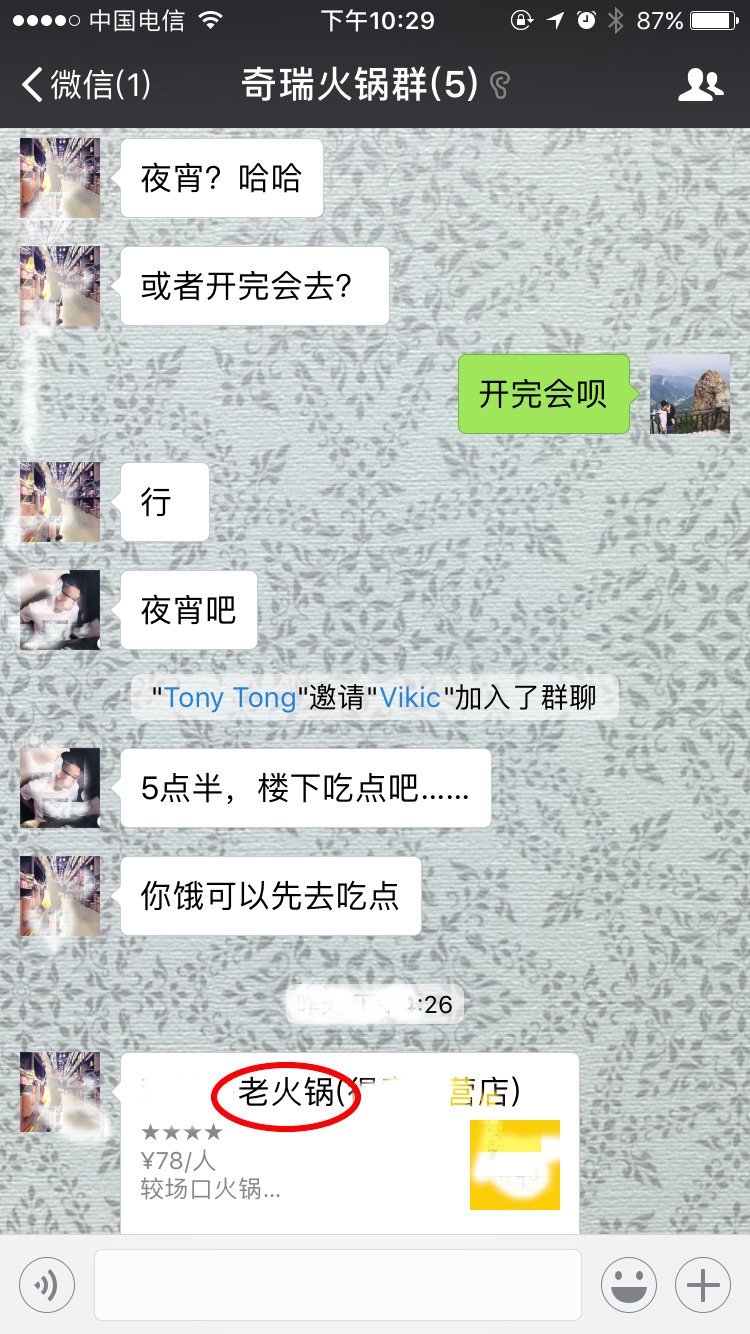Image resolution: width=750 pixels, height=1334 pixels.
Task: Switch to voice message input
Action: coord(47,1285)
